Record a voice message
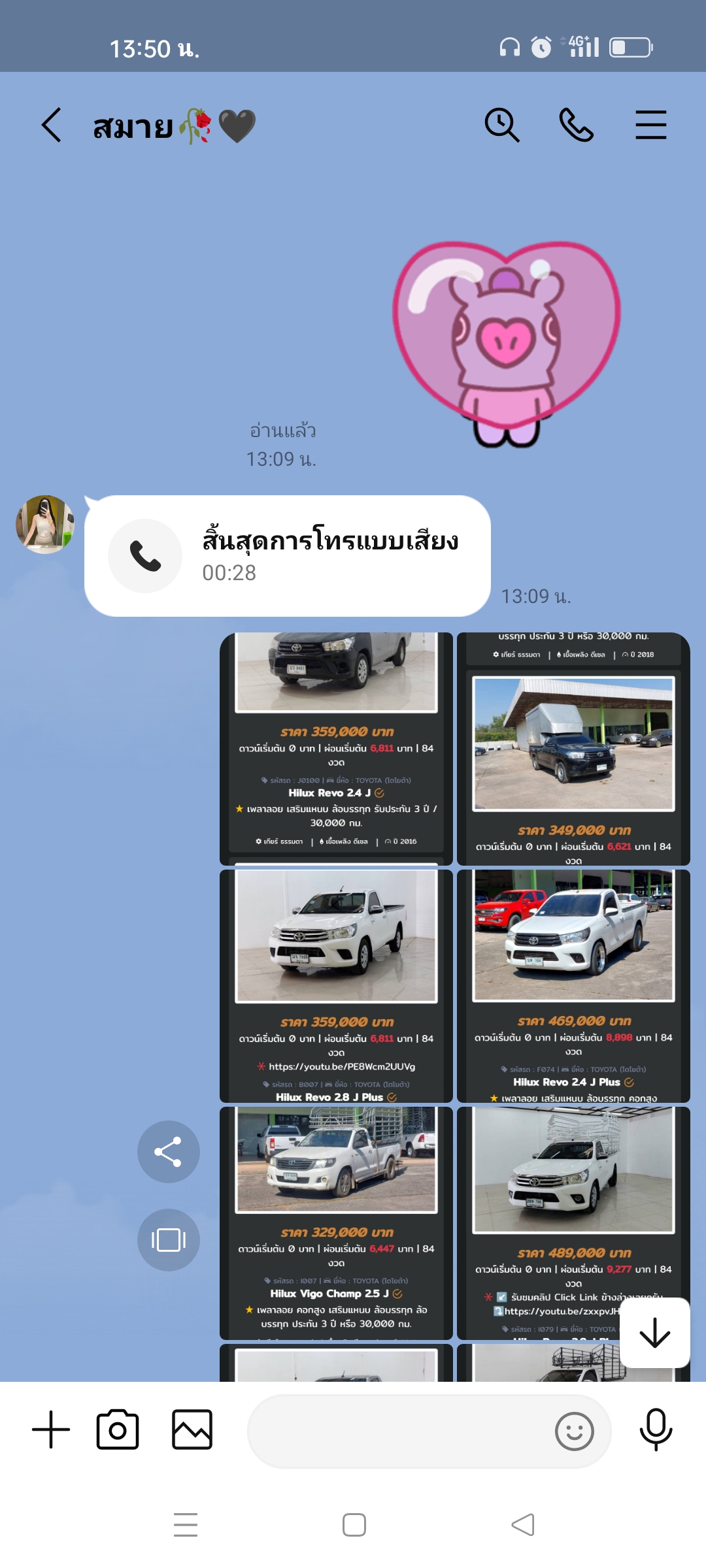 pos(656,1429)
